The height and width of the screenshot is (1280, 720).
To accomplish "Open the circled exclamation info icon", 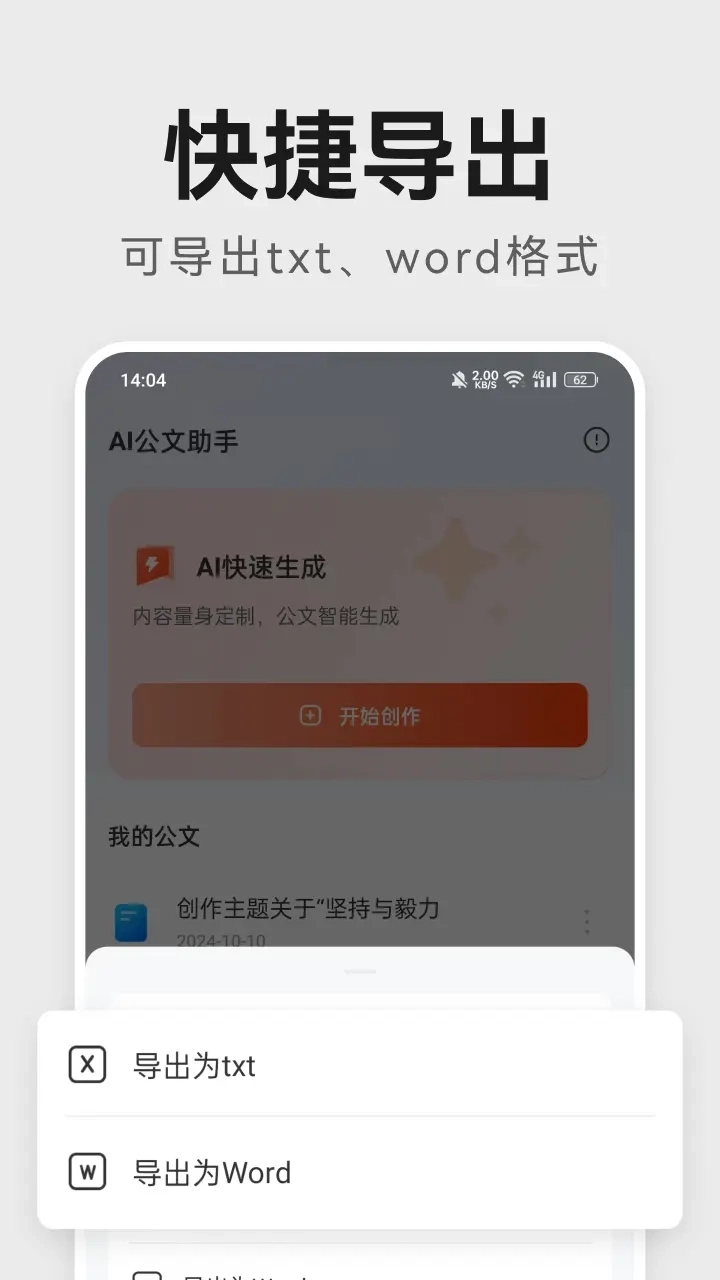I will [x=595, y=440].
